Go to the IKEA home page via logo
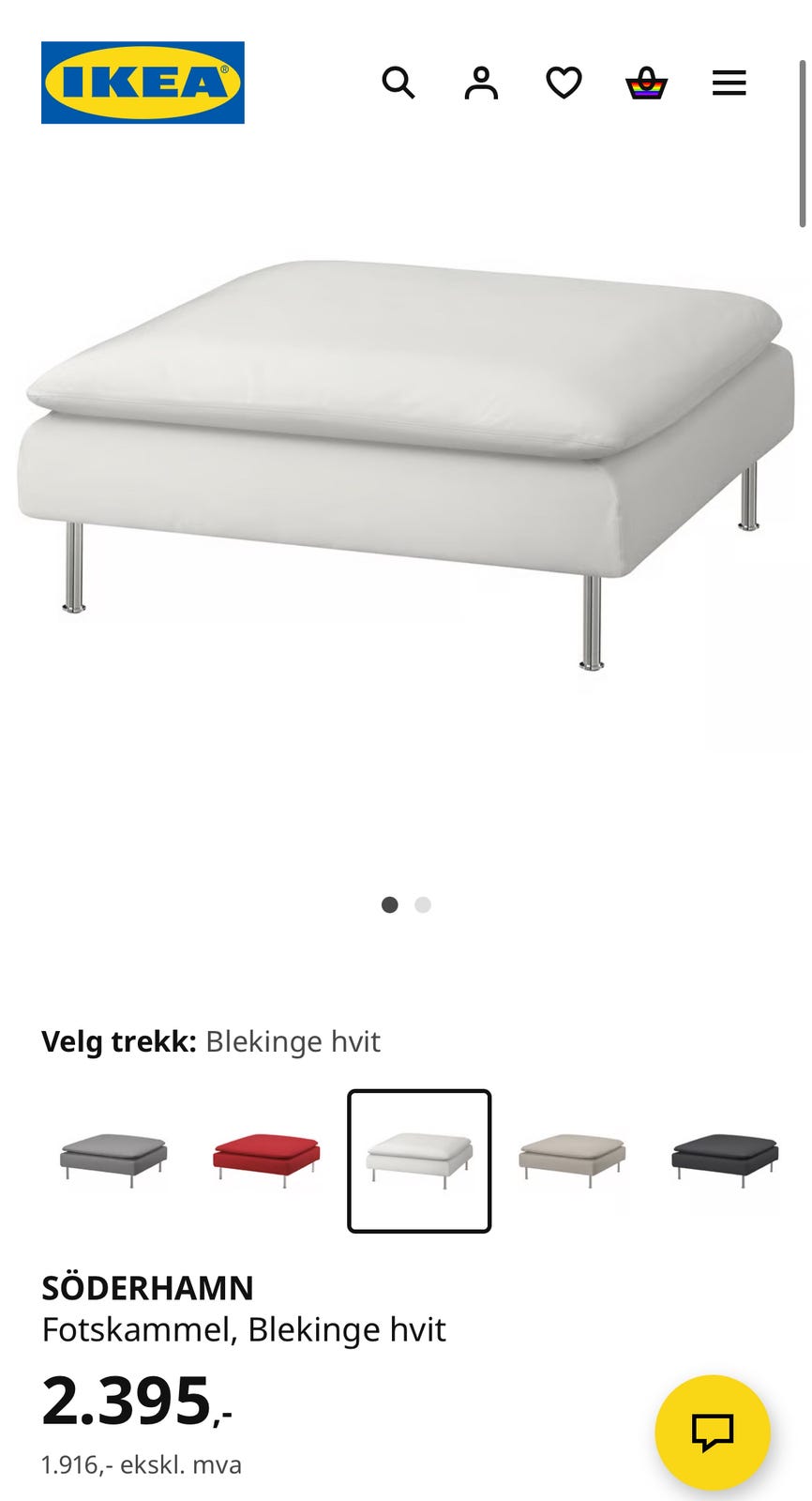Screen dimensions: 812x1501 point(143,83)
